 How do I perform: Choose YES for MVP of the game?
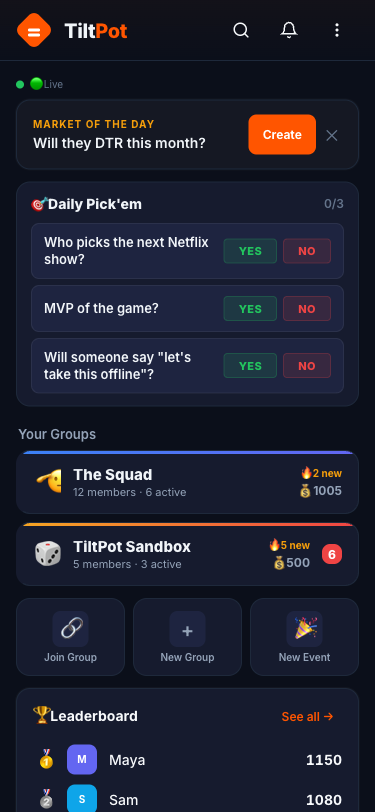250,309
